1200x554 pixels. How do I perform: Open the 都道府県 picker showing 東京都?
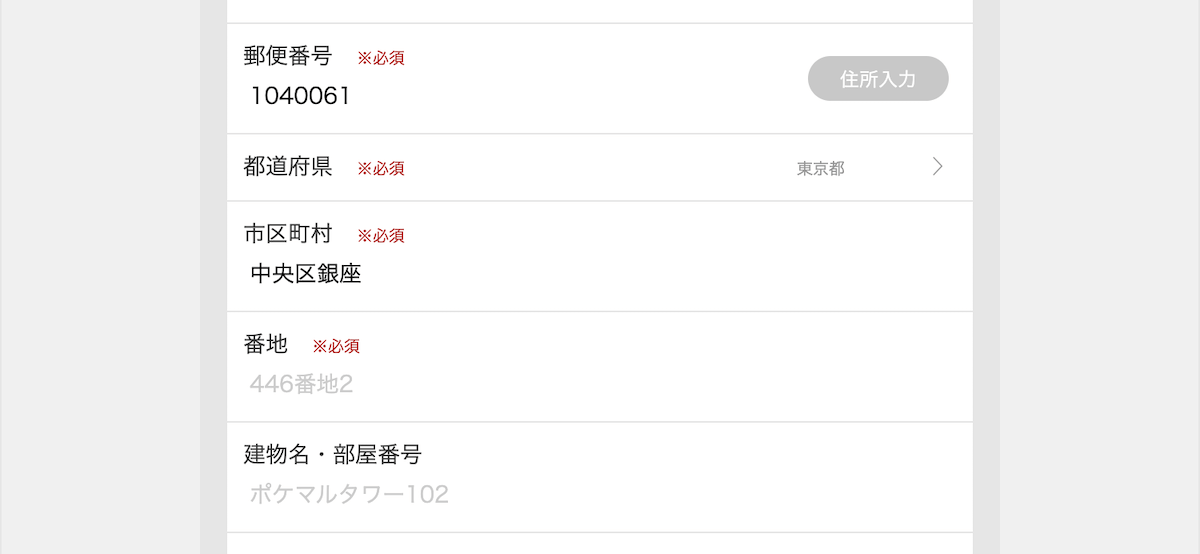click(x=868, y=168)
